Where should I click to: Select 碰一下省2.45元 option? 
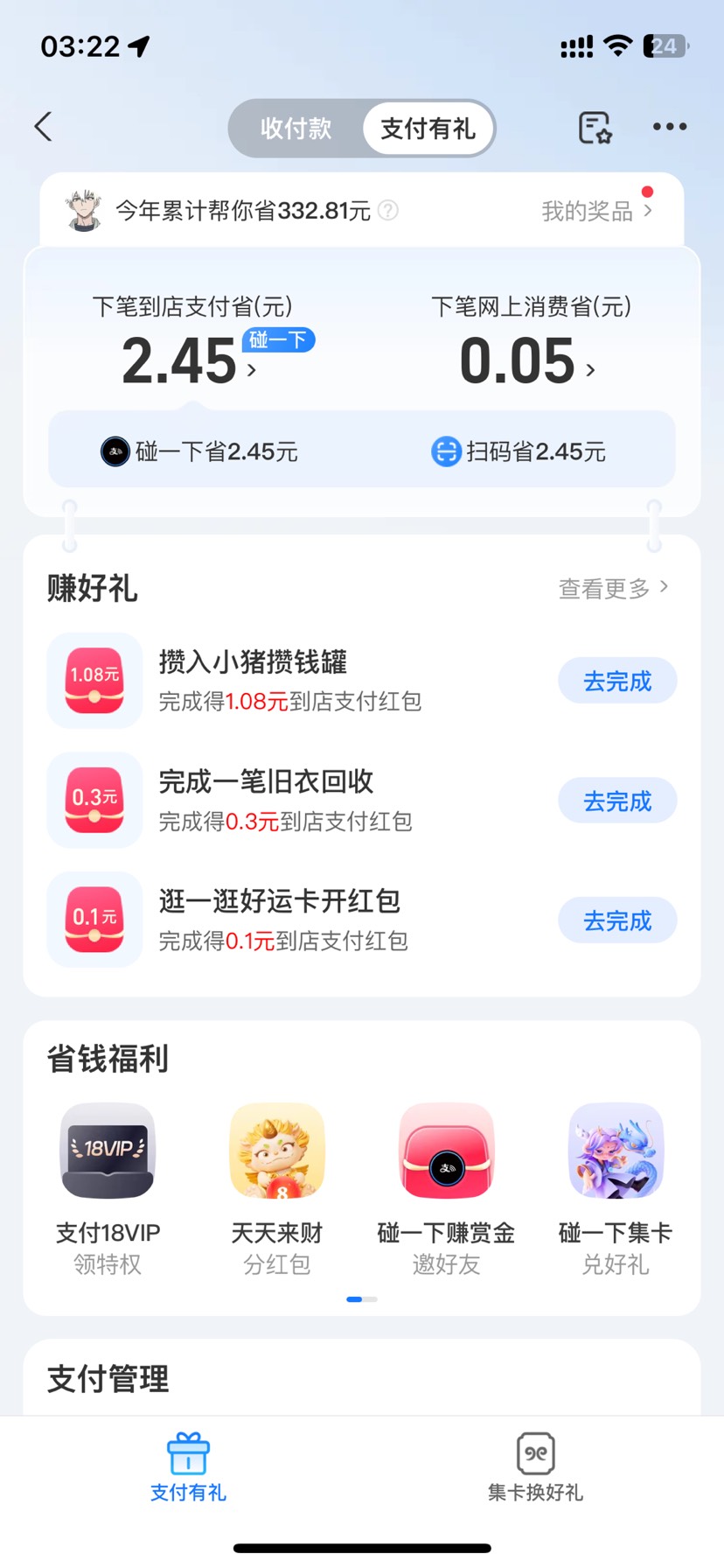tap(199, 451)
